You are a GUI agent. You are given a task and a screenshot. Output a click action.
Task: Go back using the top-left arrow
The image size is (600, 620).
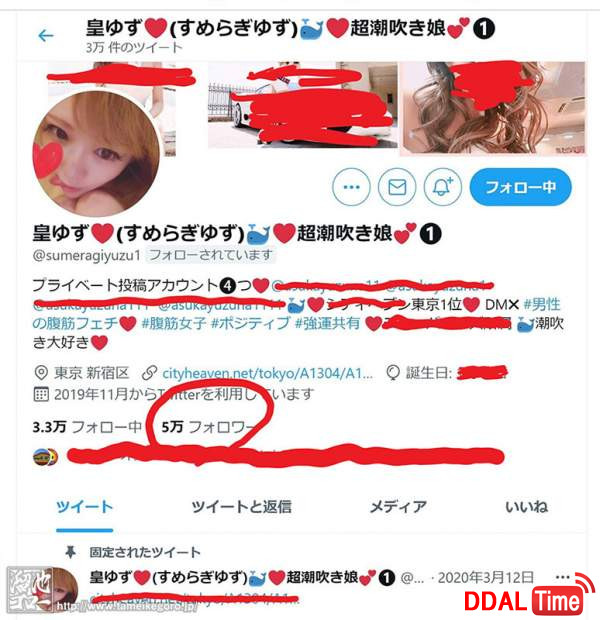click(45, 35)
